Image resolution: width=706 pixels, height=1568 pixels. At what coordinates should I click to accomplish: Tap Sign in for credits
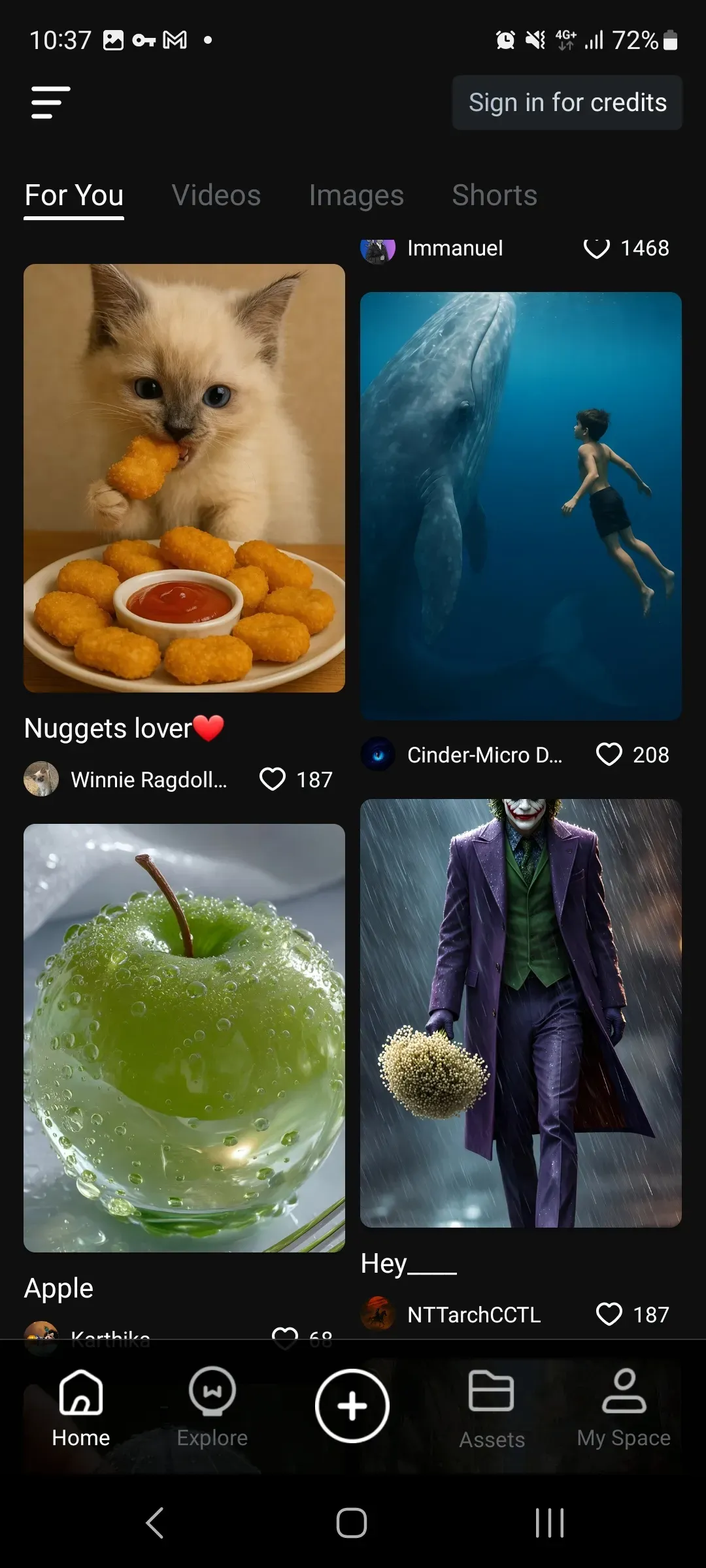566,102
